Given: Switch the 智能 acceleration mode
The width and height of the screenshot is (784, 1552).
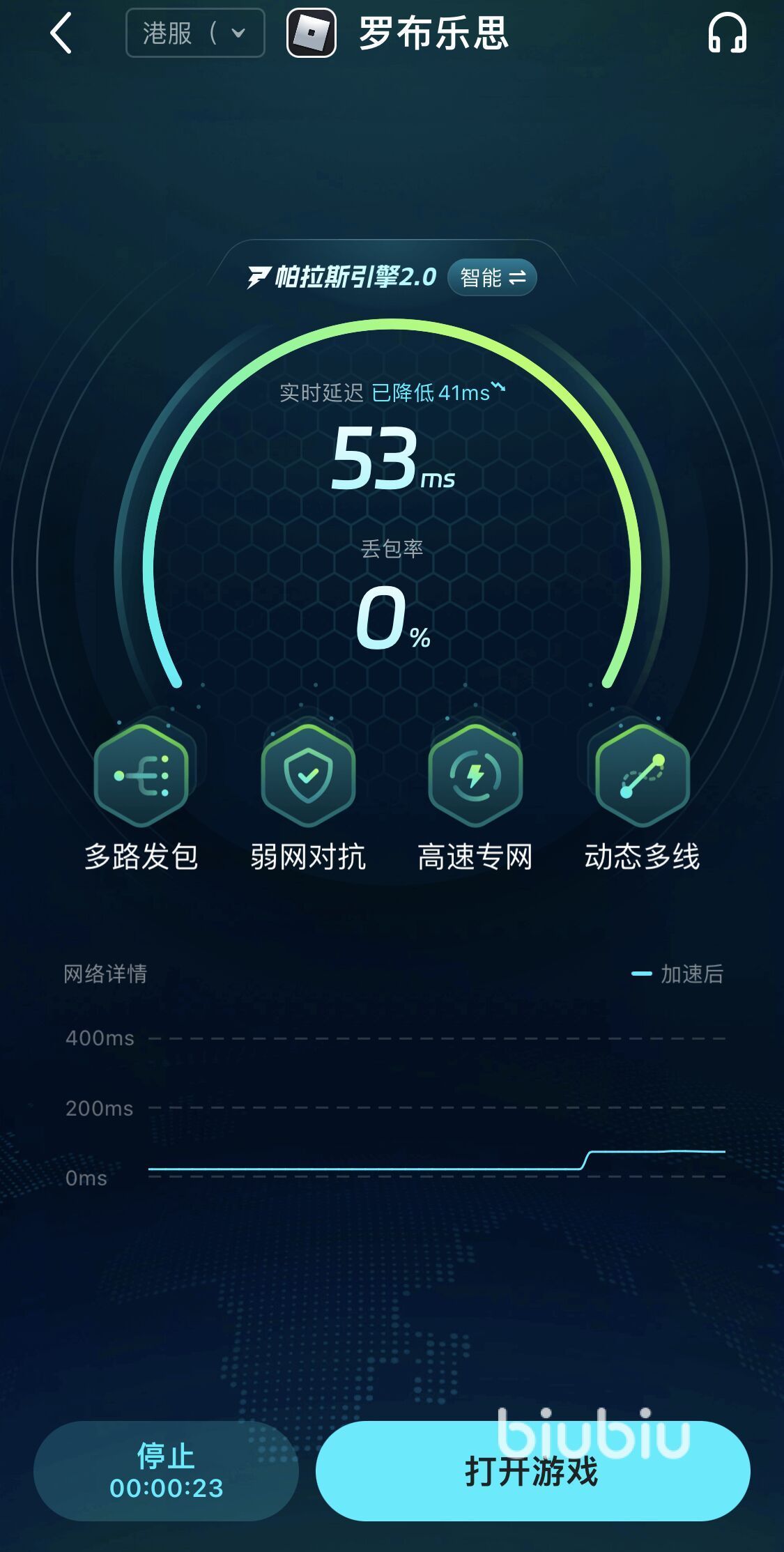Looking at the screenshot, I should click(492, 277).
